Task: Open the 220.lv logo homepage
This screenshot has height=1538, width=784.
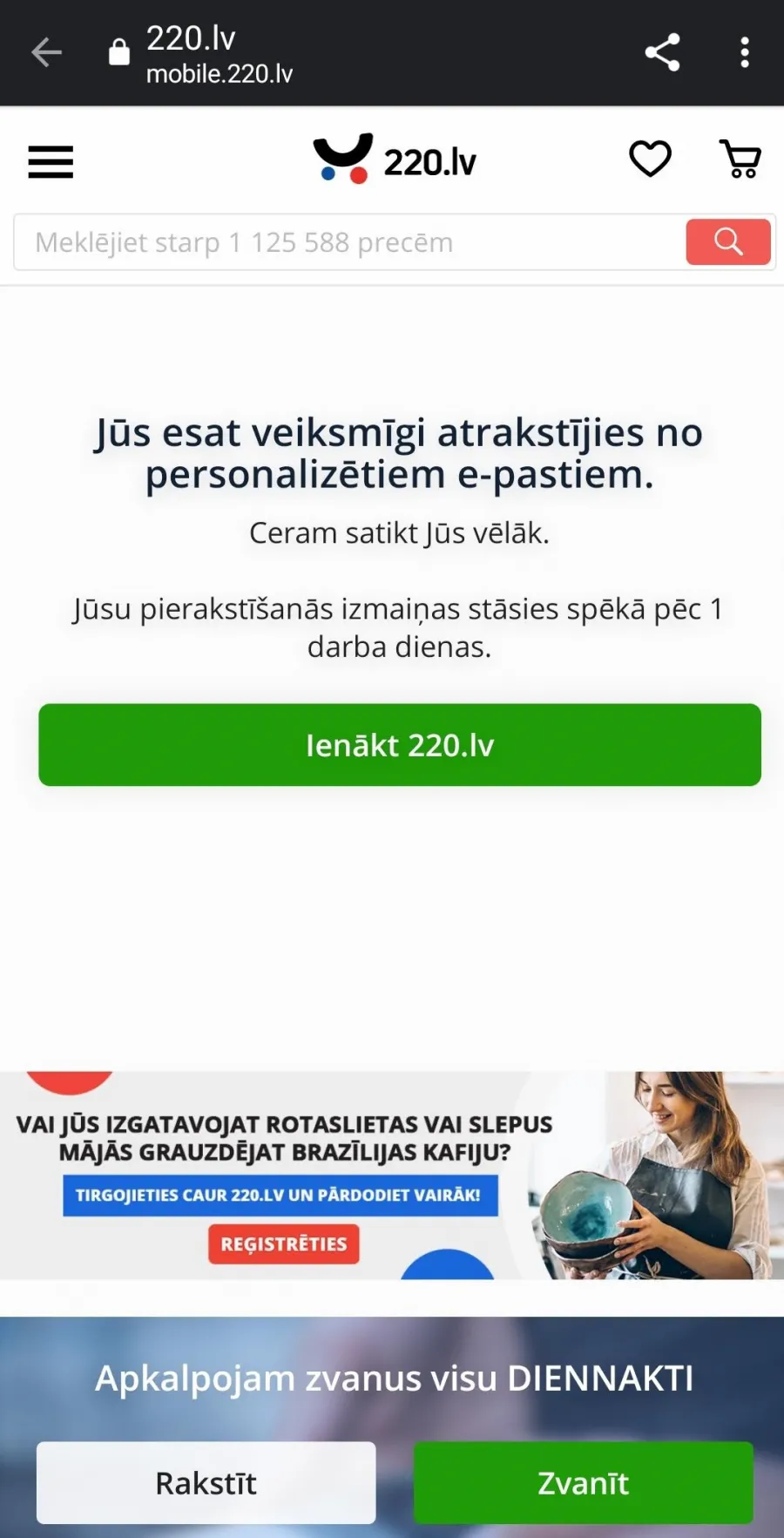Action: (x=395, y=159)
